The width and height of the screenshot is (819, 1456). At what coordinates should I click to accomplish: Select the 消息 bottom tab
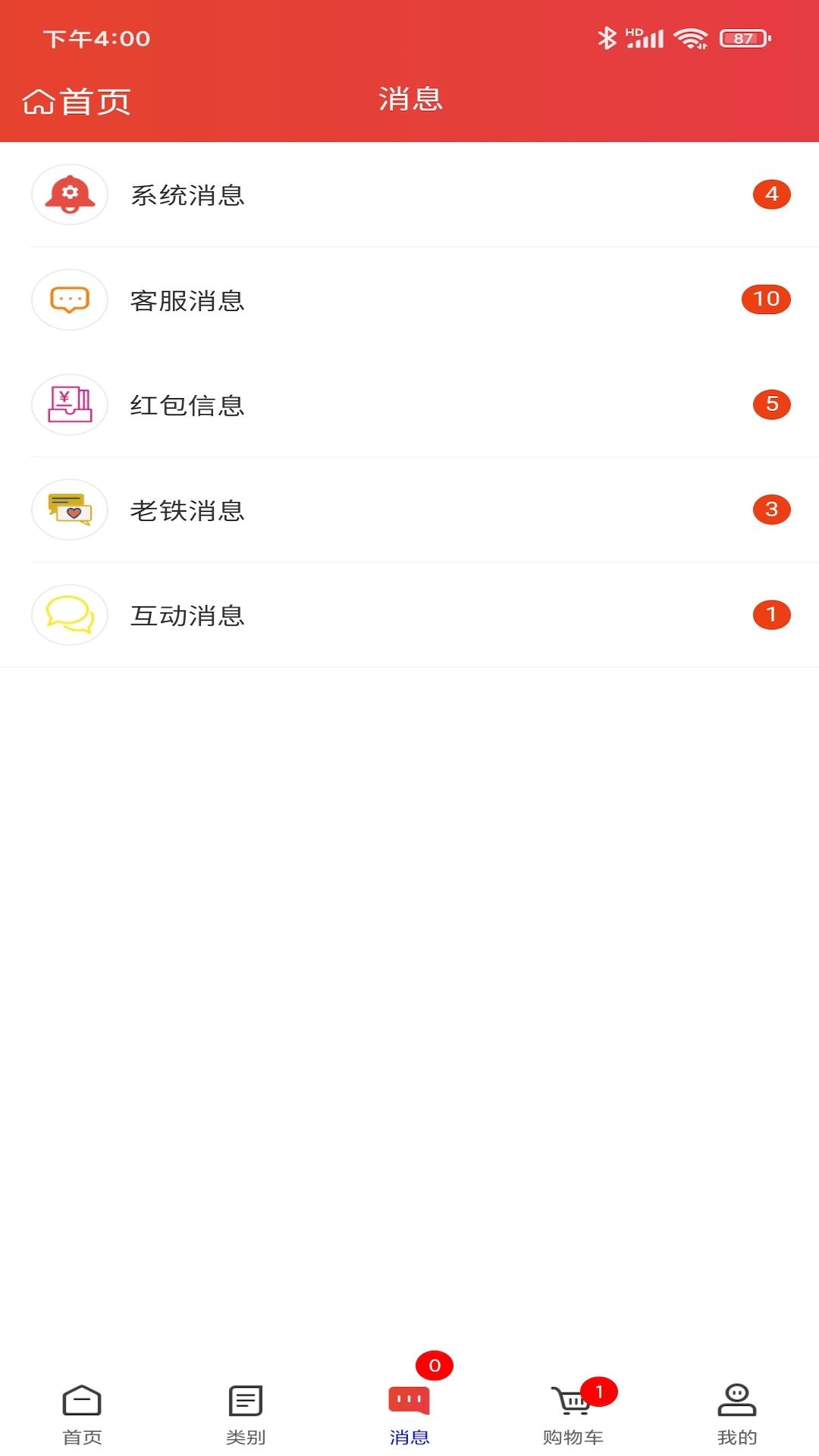tap(409, 1415)
